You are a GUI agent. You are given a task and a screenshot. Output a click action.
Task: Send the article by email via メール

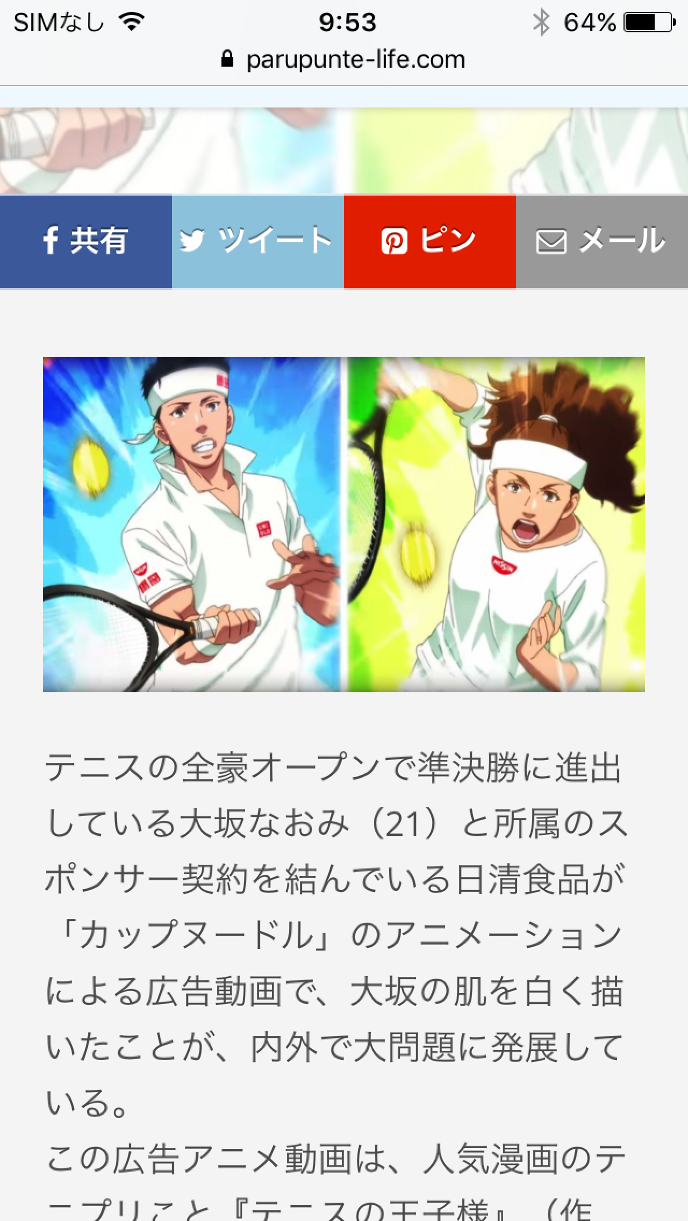(x=602, y=241)
